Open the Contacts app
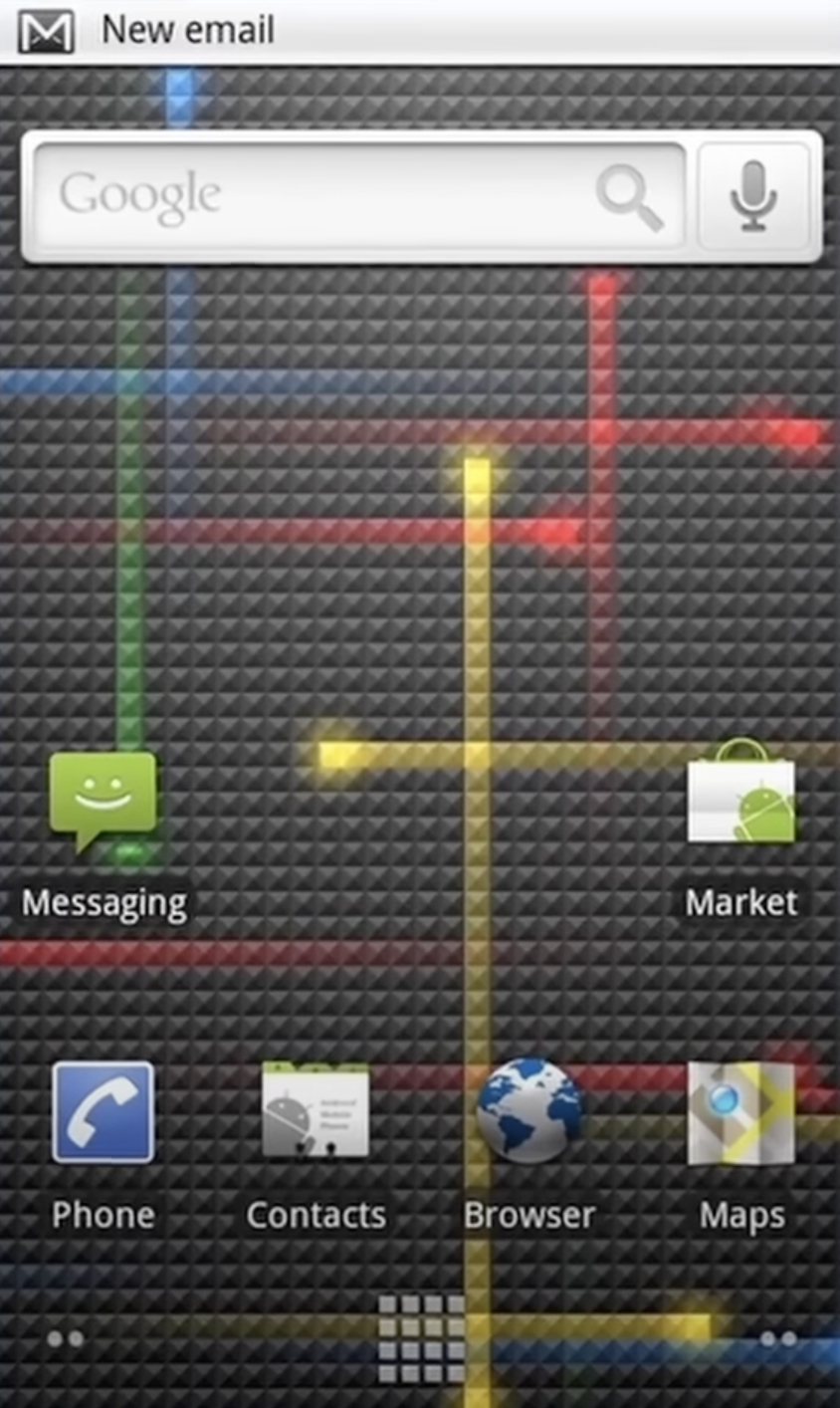Image resolution: width=840 pixels, height=1408 pixels. pyautogui.click(x=315, y=1112)
